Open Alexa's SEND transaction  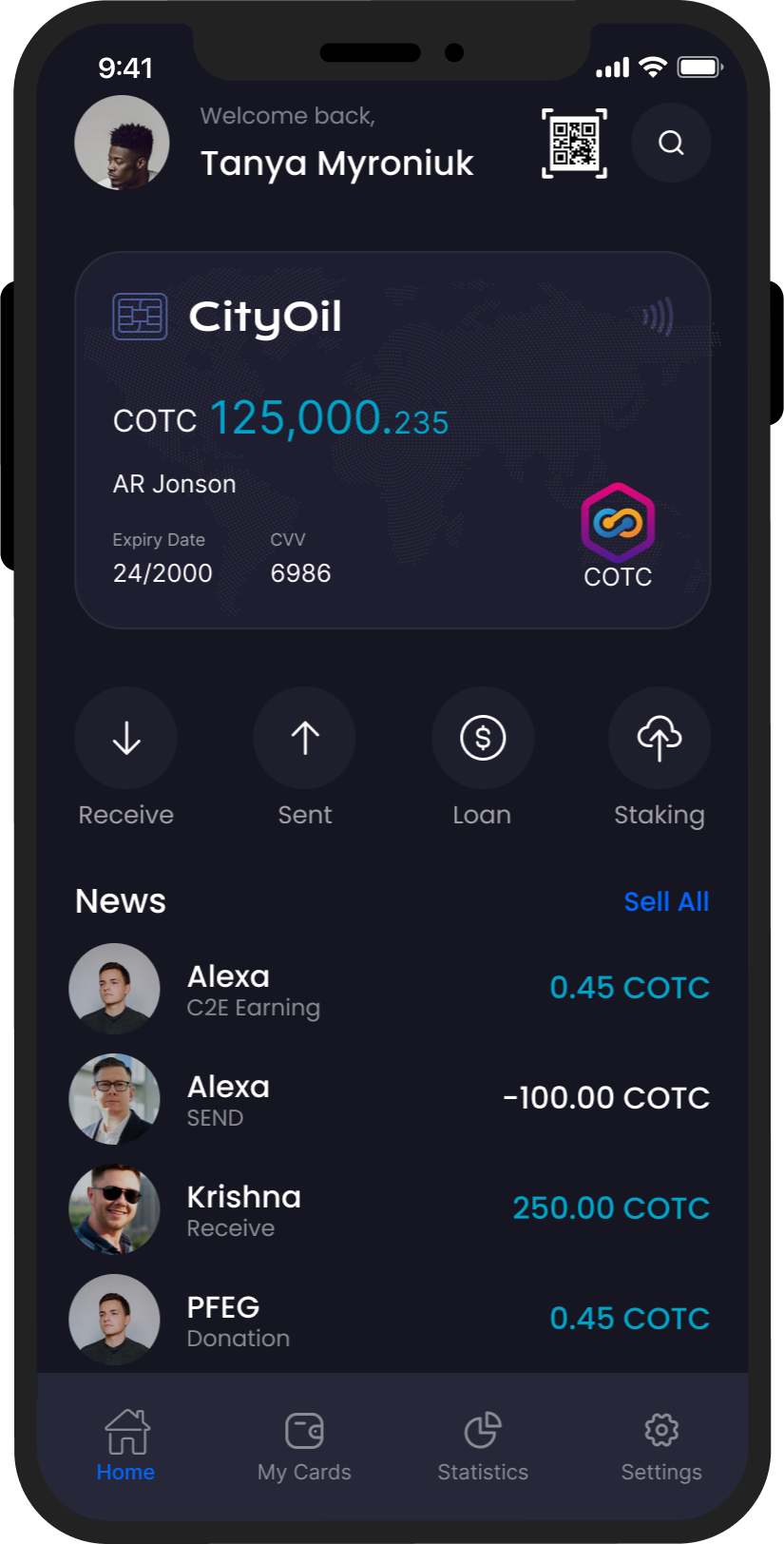click(x=390, y=1099)
